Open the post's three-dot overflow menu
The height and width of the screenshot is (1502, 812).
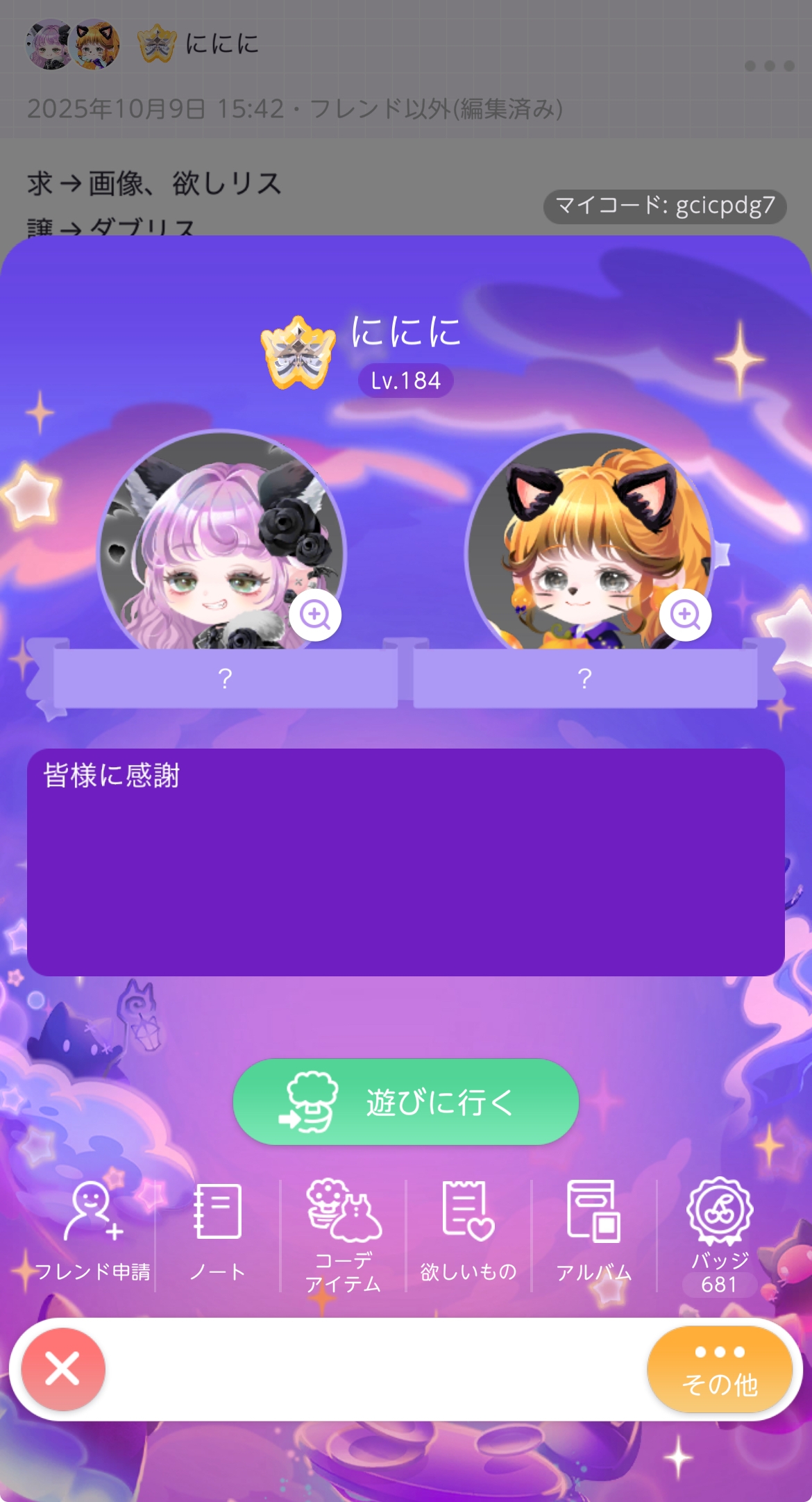click(x=769, y=66)
